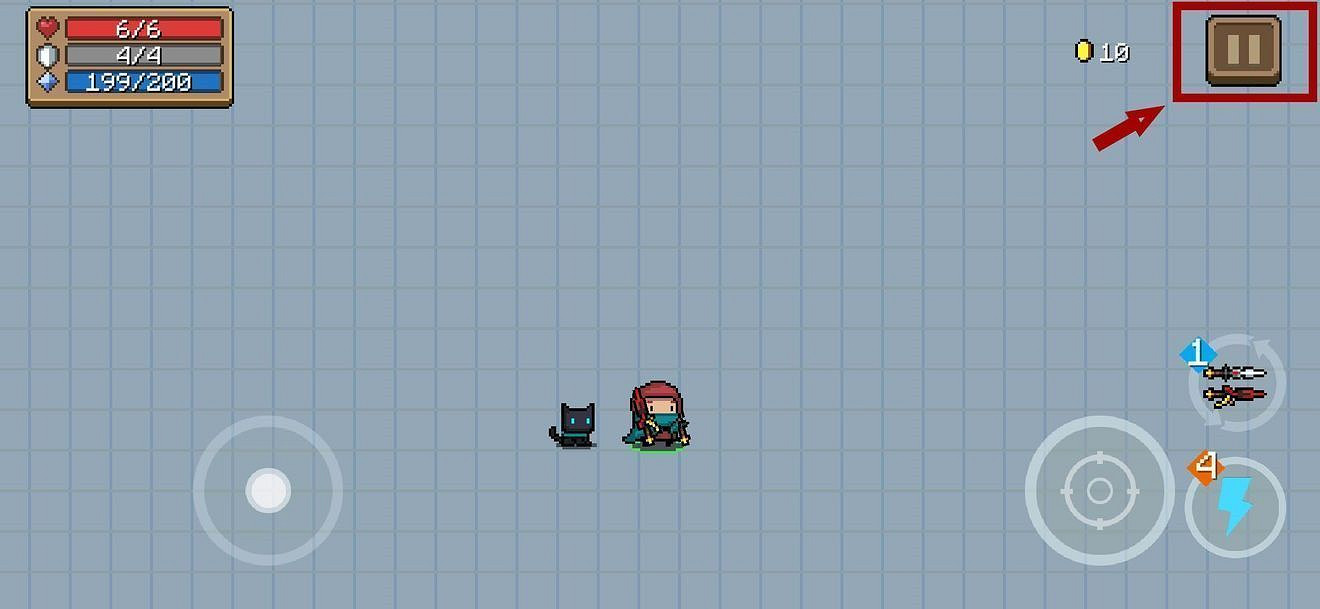Activate the lightning skill button
The width and height of the screenshot is (1320, 609).
[1235, 506]
